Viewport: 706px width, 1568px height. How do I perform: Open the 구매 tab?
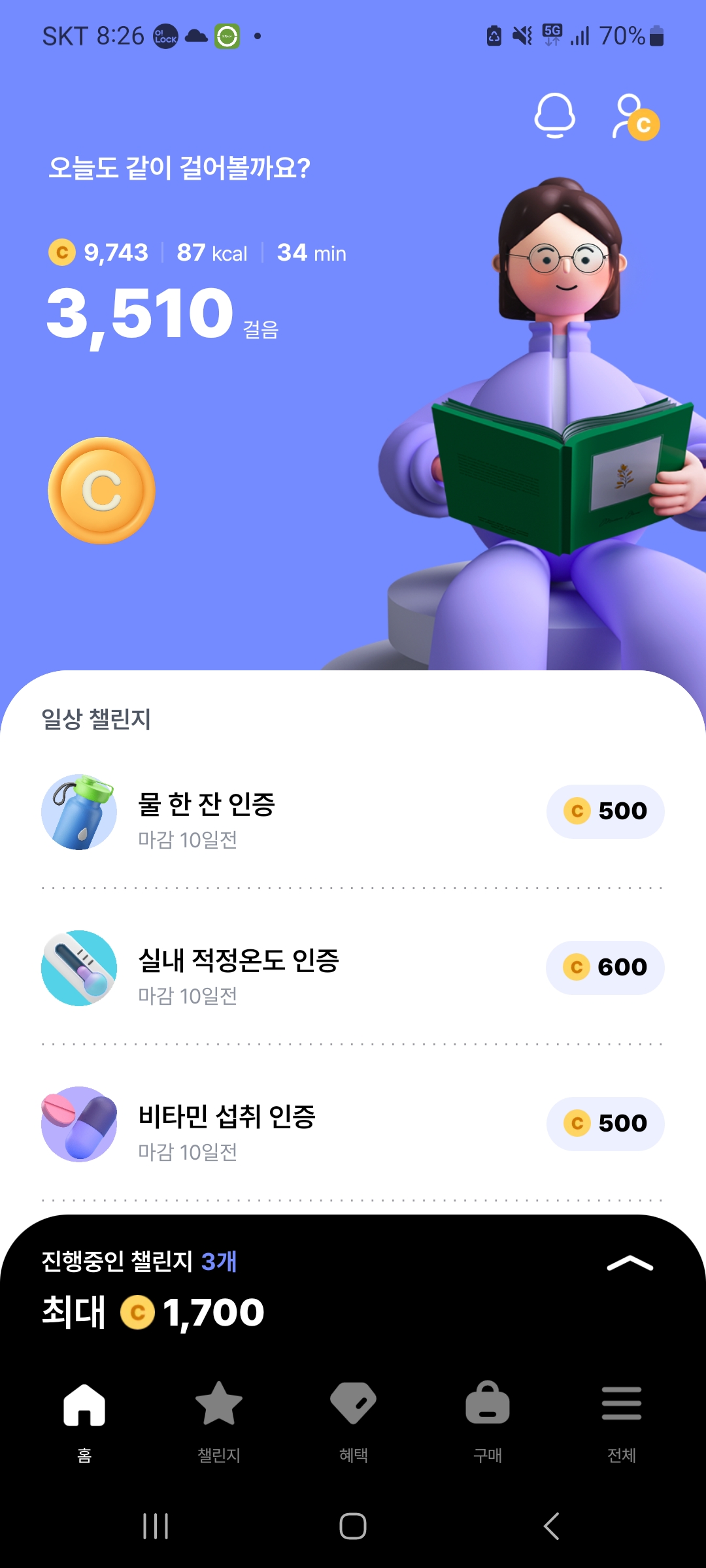[488, 1418]
